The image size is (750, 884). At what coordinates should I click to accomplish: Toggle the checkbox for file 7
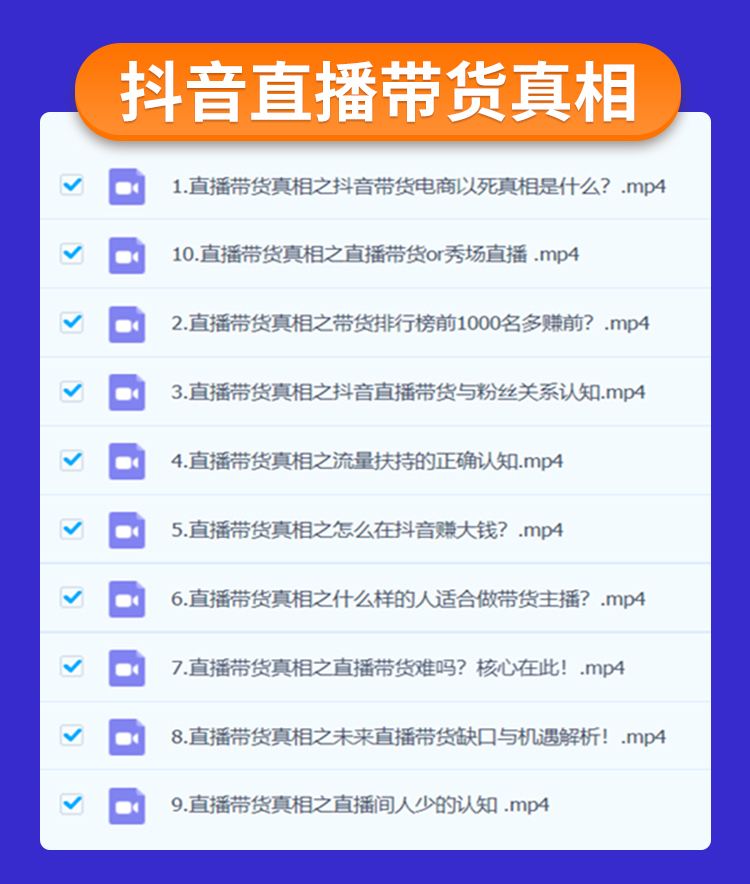point(71,666)
